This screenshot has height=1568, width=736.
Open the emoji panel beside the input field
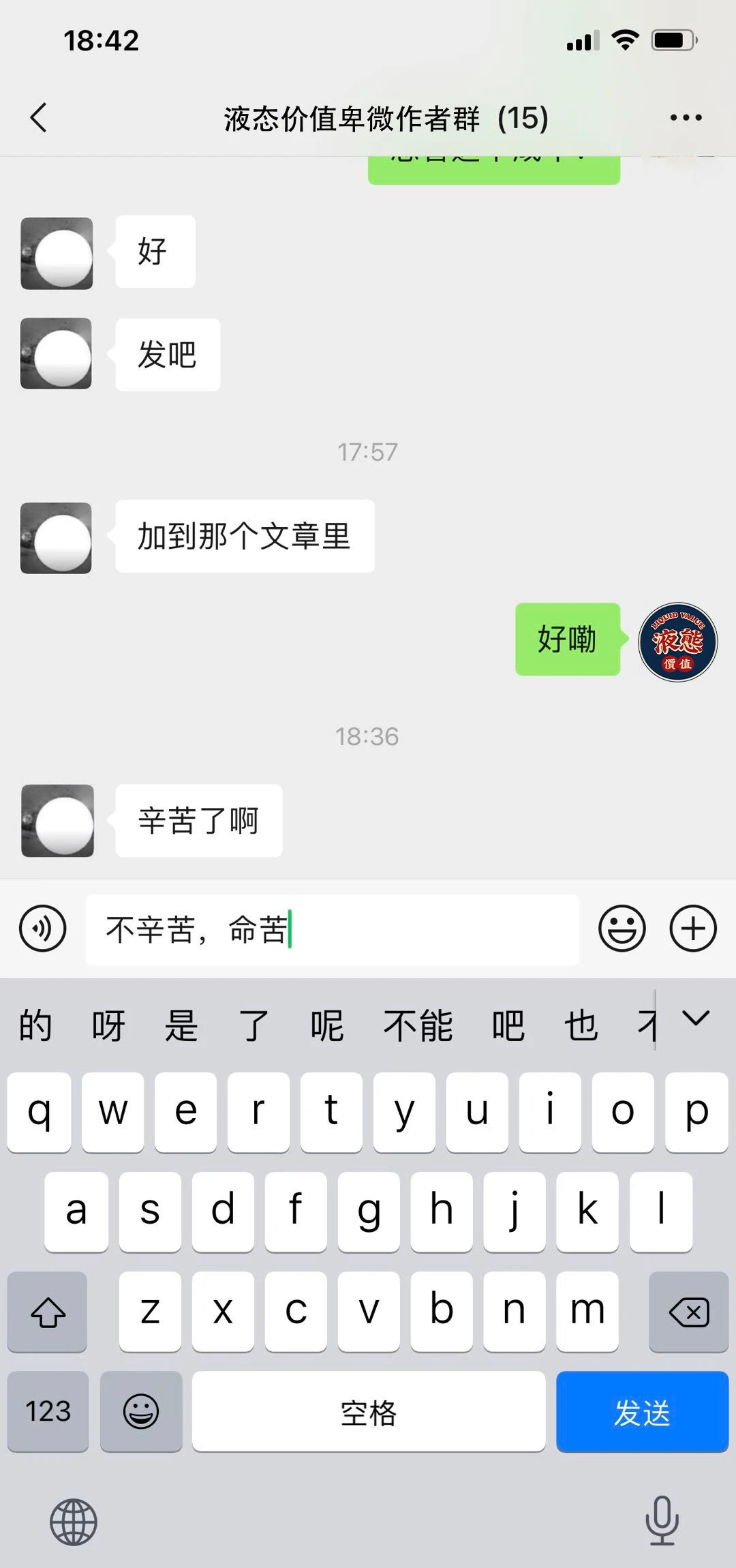(622, 929)
